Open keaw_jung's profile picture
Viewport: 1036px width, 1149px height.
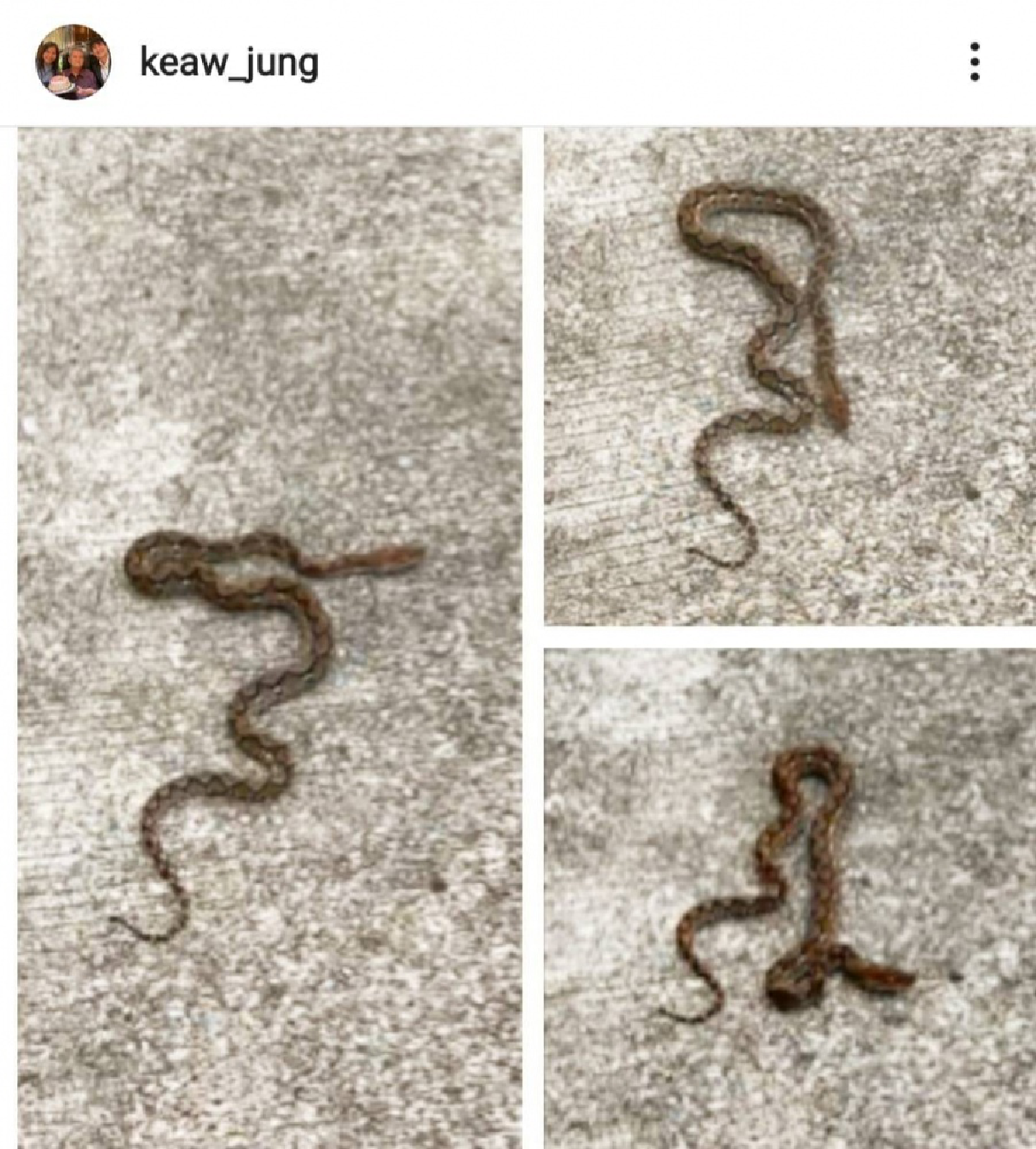point(73,62)
